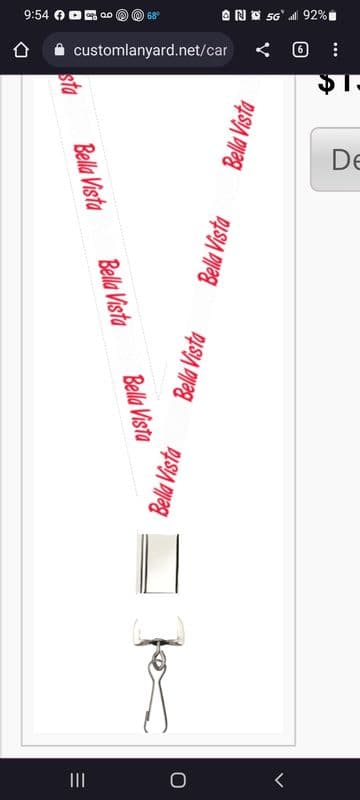This screenshot has height=800, width=360.
Task: Go back with the system back button
Action: click(x=278, y=780)
